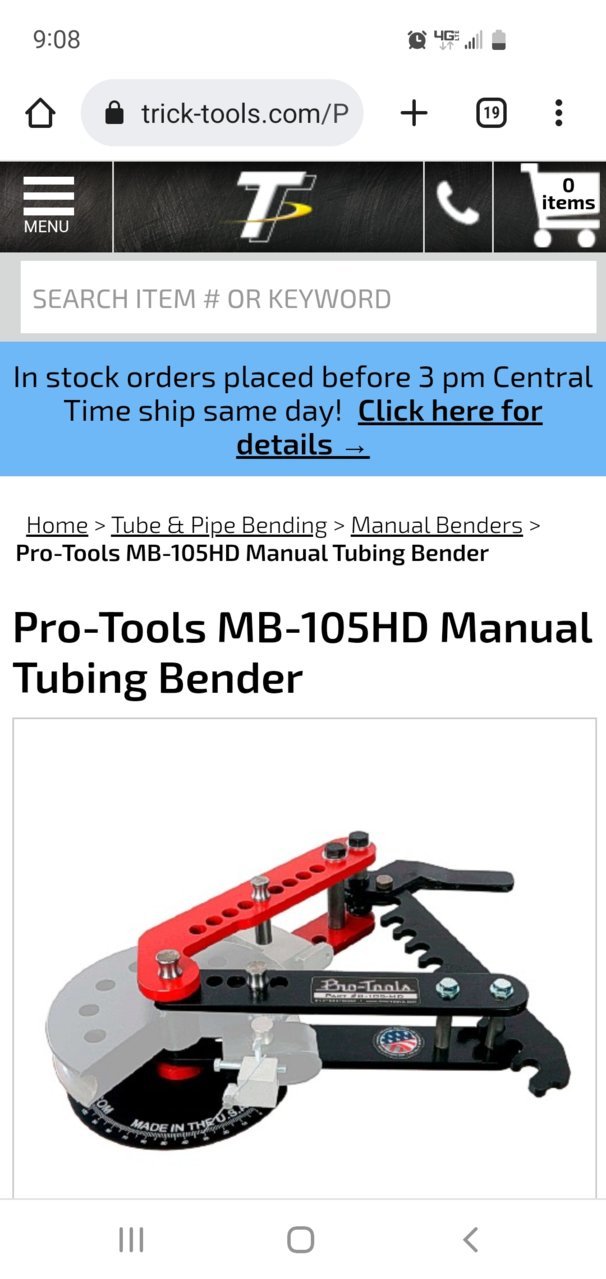Open the recent apps view

[x=131, y=1240]
